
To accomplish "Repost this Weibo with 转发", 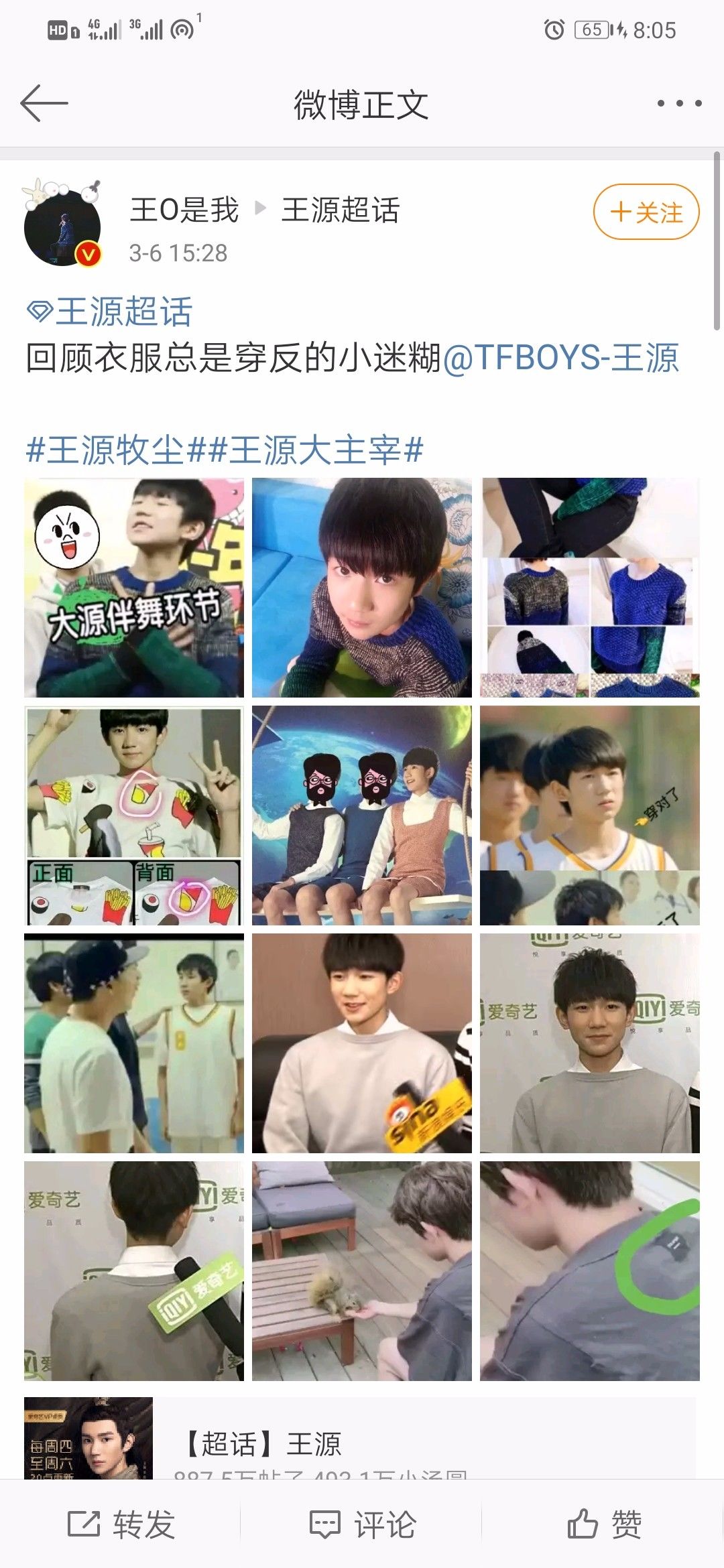I will point(121,1524).
